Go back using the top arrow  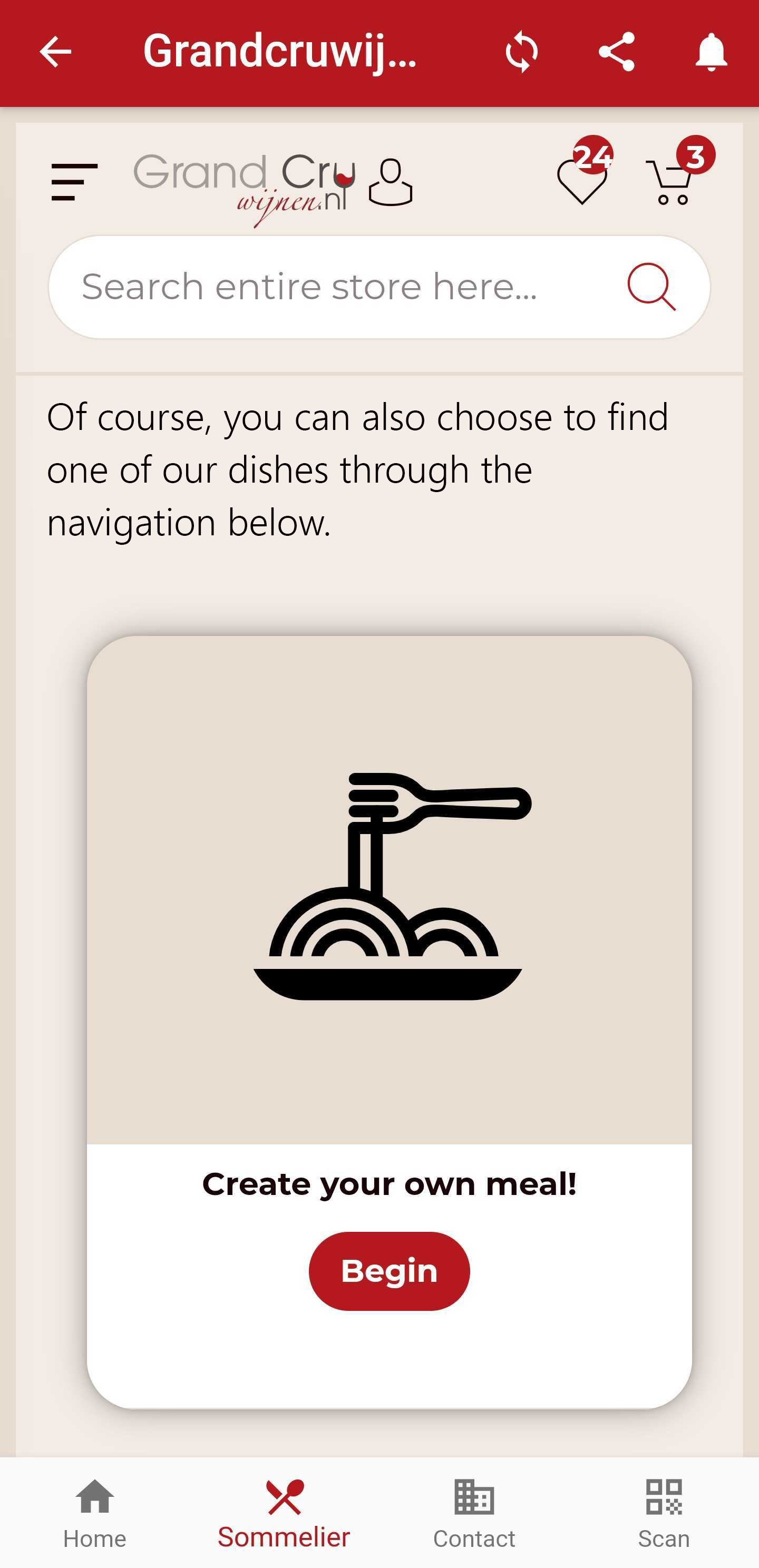coord(55,52)
